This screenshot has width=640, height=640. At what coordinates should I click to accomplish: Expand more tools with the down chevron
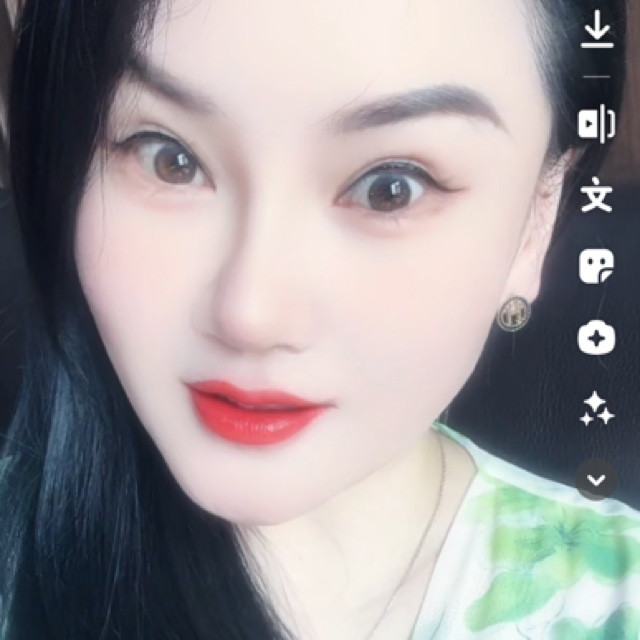click(597, 480)
